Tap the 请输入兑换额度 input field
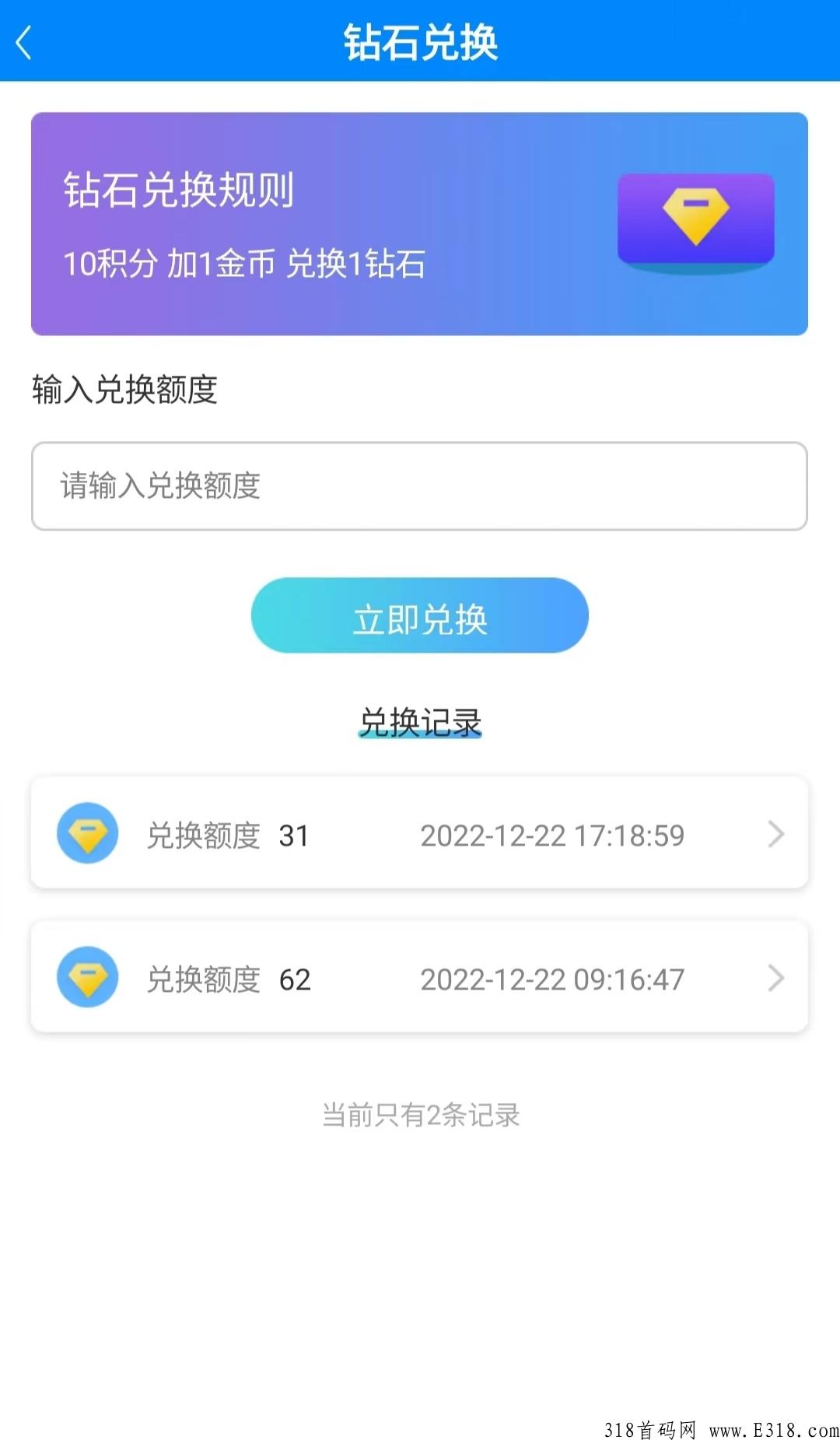 tap(419, 486)
